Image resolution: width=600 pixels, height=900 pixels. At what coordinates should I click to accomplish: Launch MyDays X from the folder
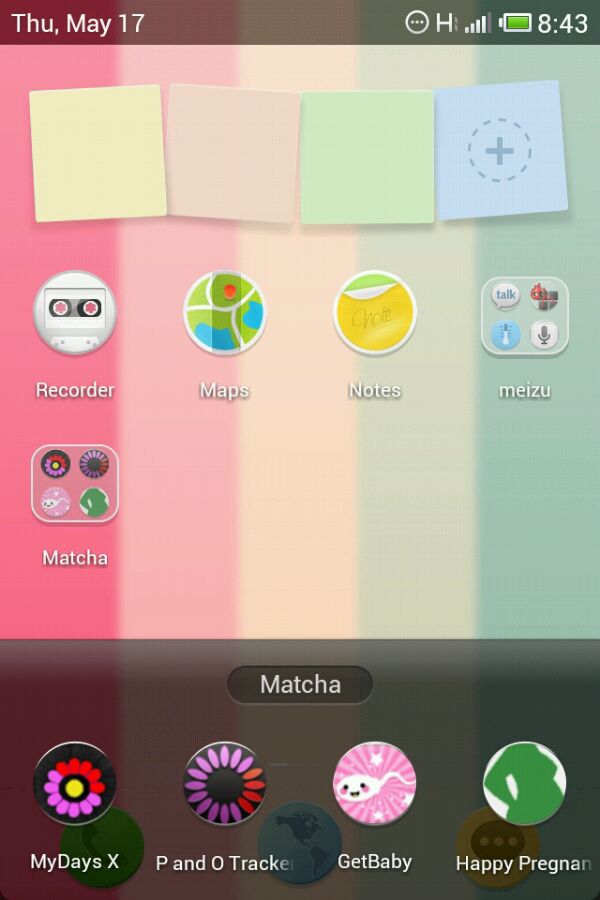pos(75,784)
